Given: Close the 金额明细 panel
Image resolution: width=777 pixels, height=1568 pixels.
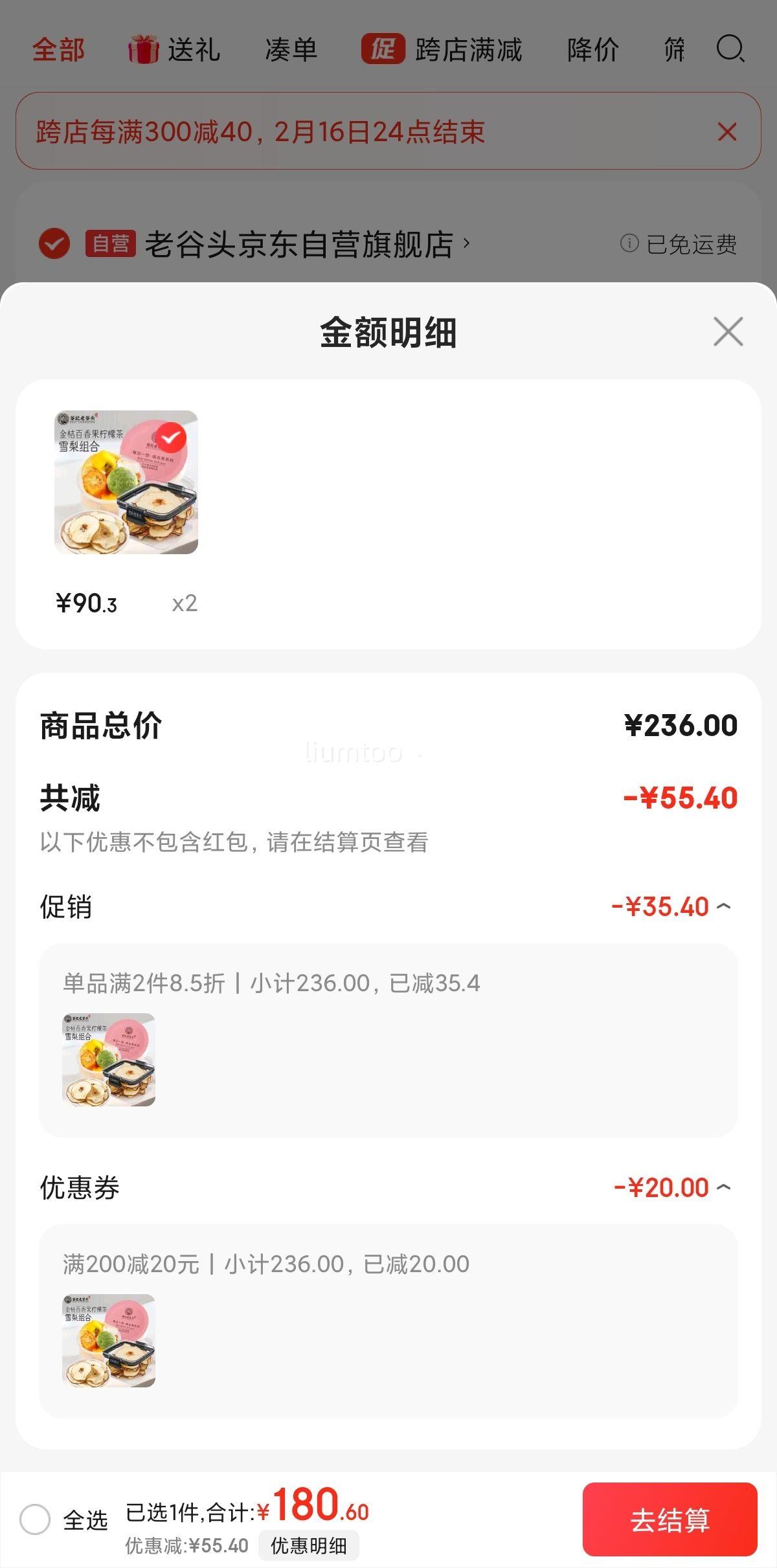Looking at the screenshot, I should 728,331.
